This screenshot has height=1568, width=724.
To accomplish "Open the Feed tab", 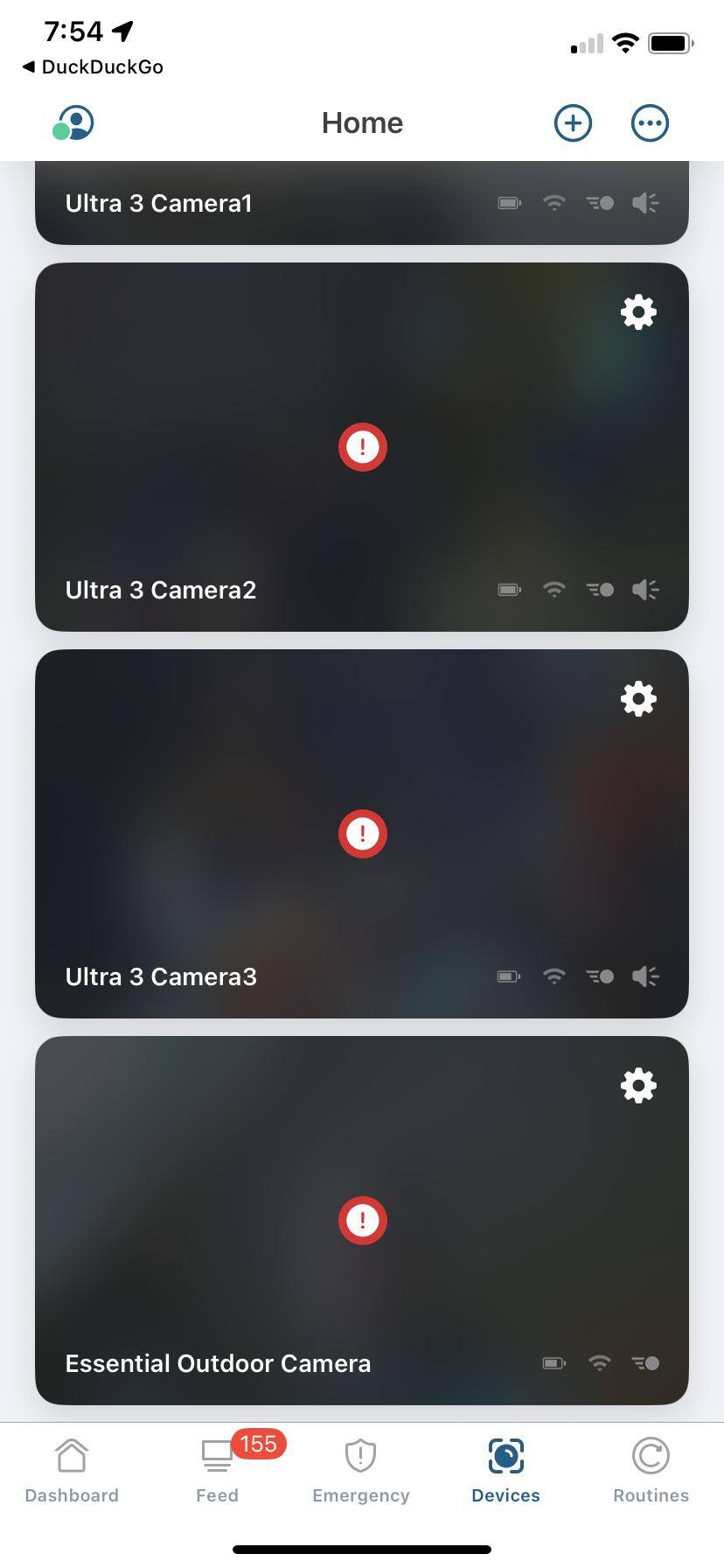I will pyautogui.click(x=217, y=1472).
